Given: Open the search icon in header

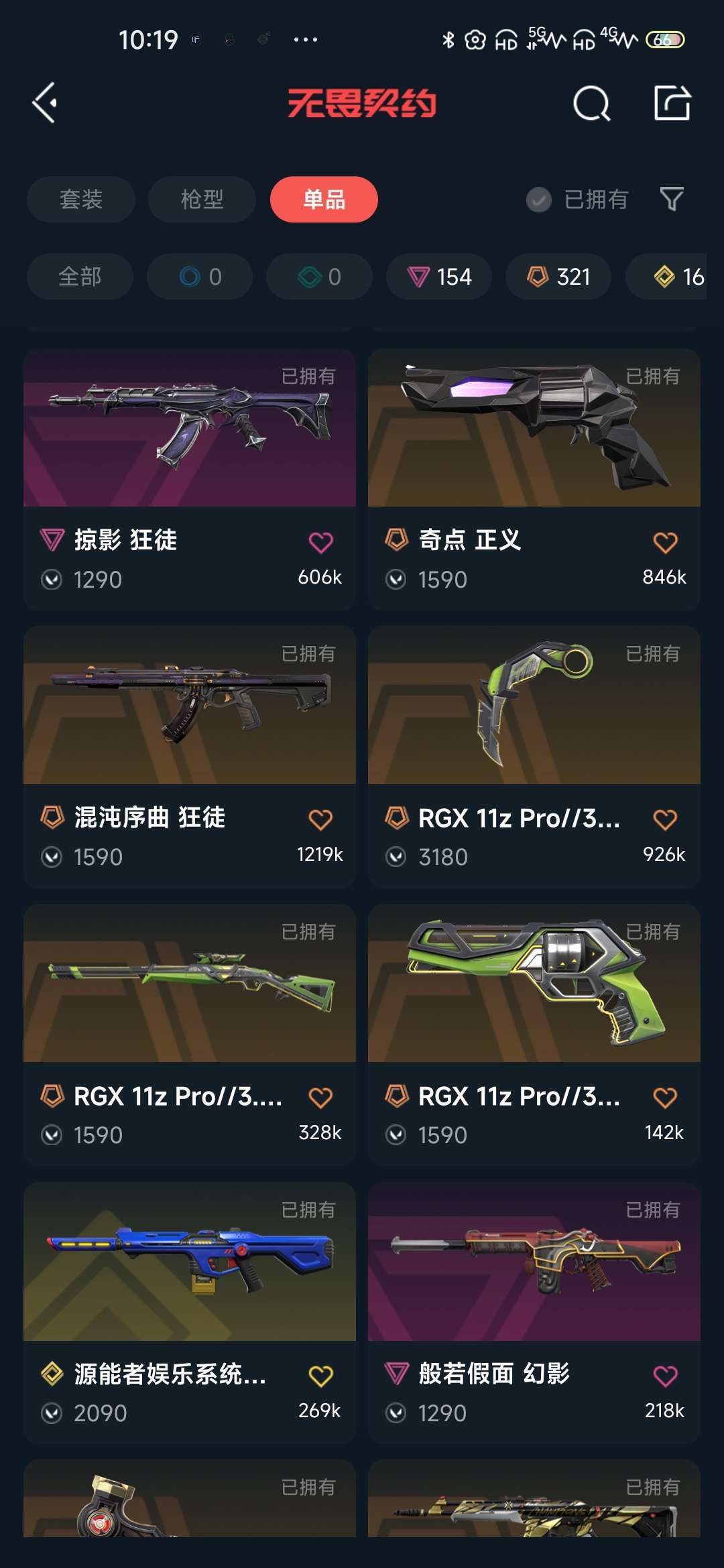Looking at the screenshot, I should 591,103.
